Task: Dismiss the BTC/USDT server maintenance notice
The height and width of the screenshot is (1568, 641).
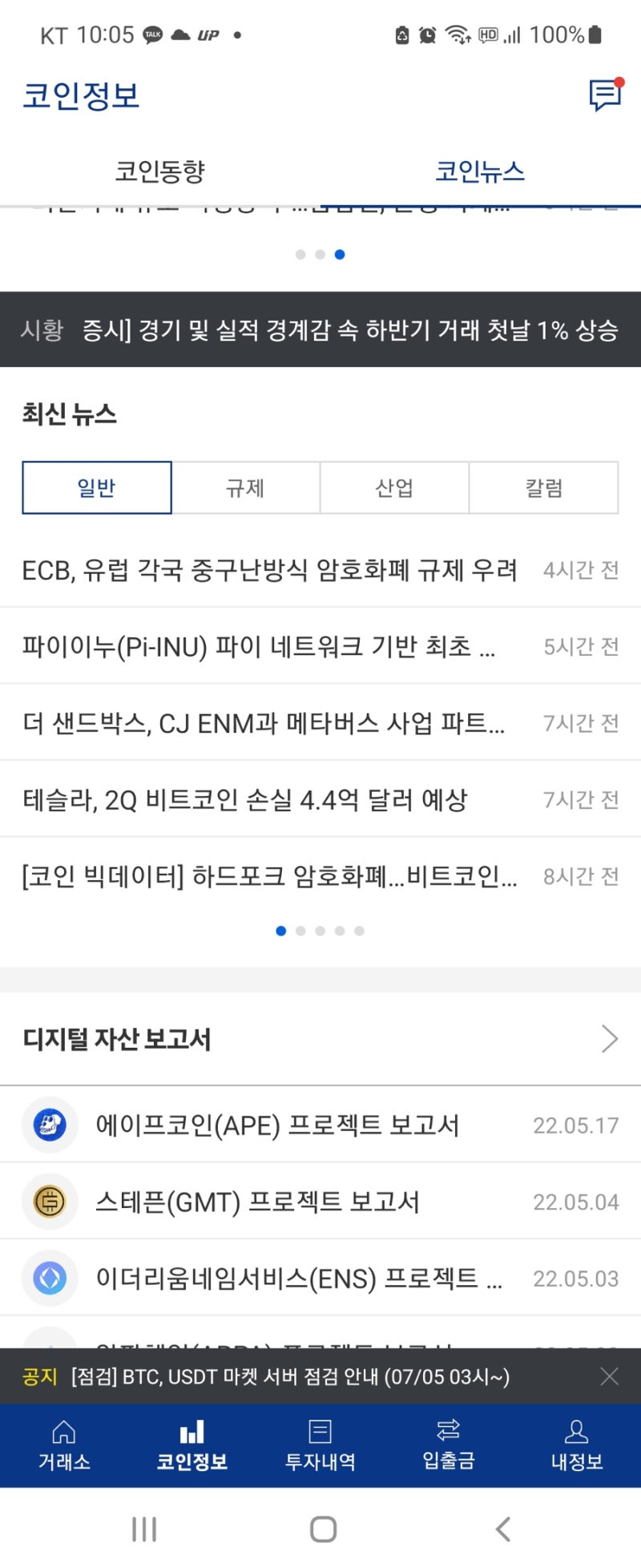Action: tap(609, 1376)
